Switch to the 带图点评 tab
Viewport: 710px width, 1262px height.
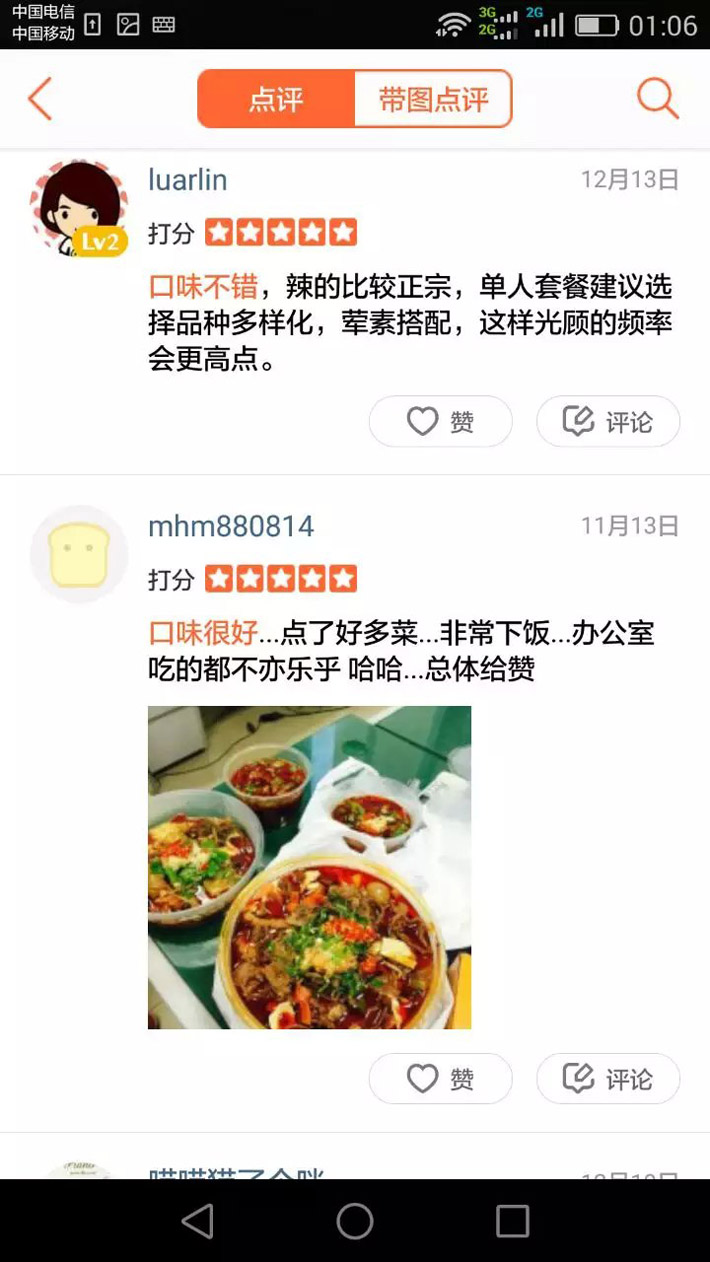[x=433, y=99]
